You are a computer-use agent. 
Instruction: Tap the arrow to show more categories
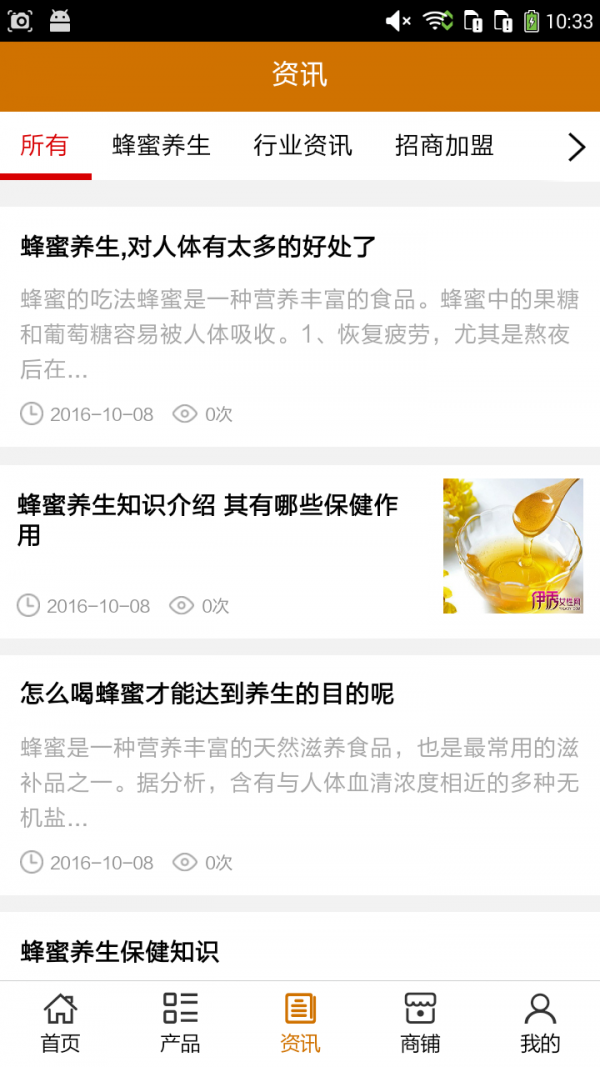(576, 148)
